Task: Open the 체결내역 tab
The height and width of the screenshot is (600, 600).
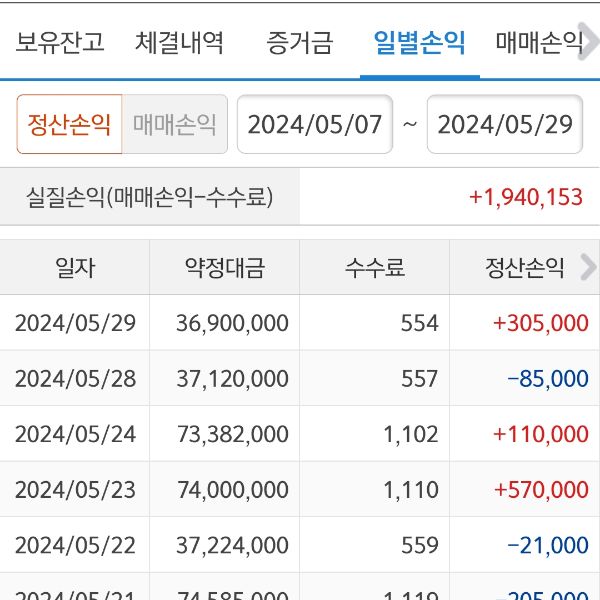Action: coord(180,43)
